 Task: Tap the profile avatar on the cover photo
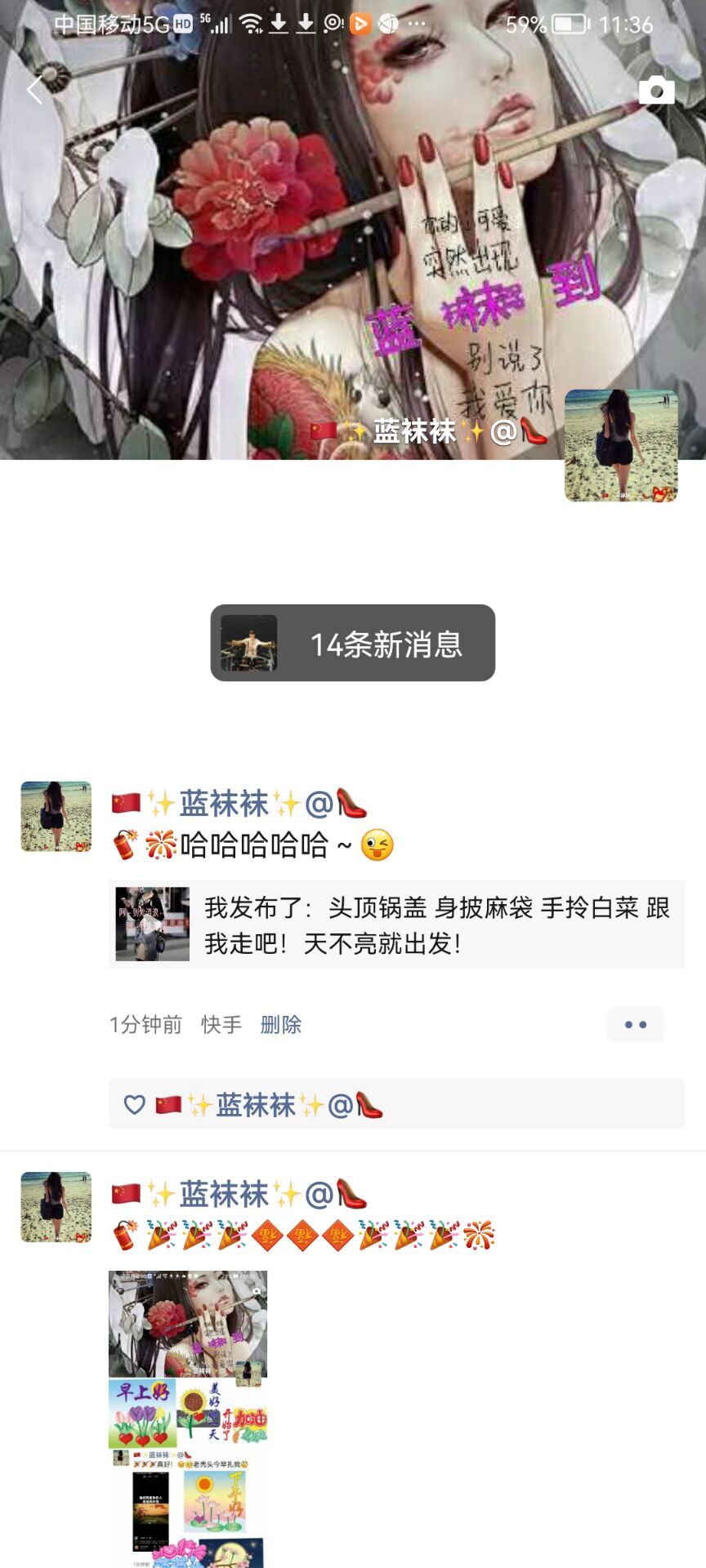click(x=621, y=445)
